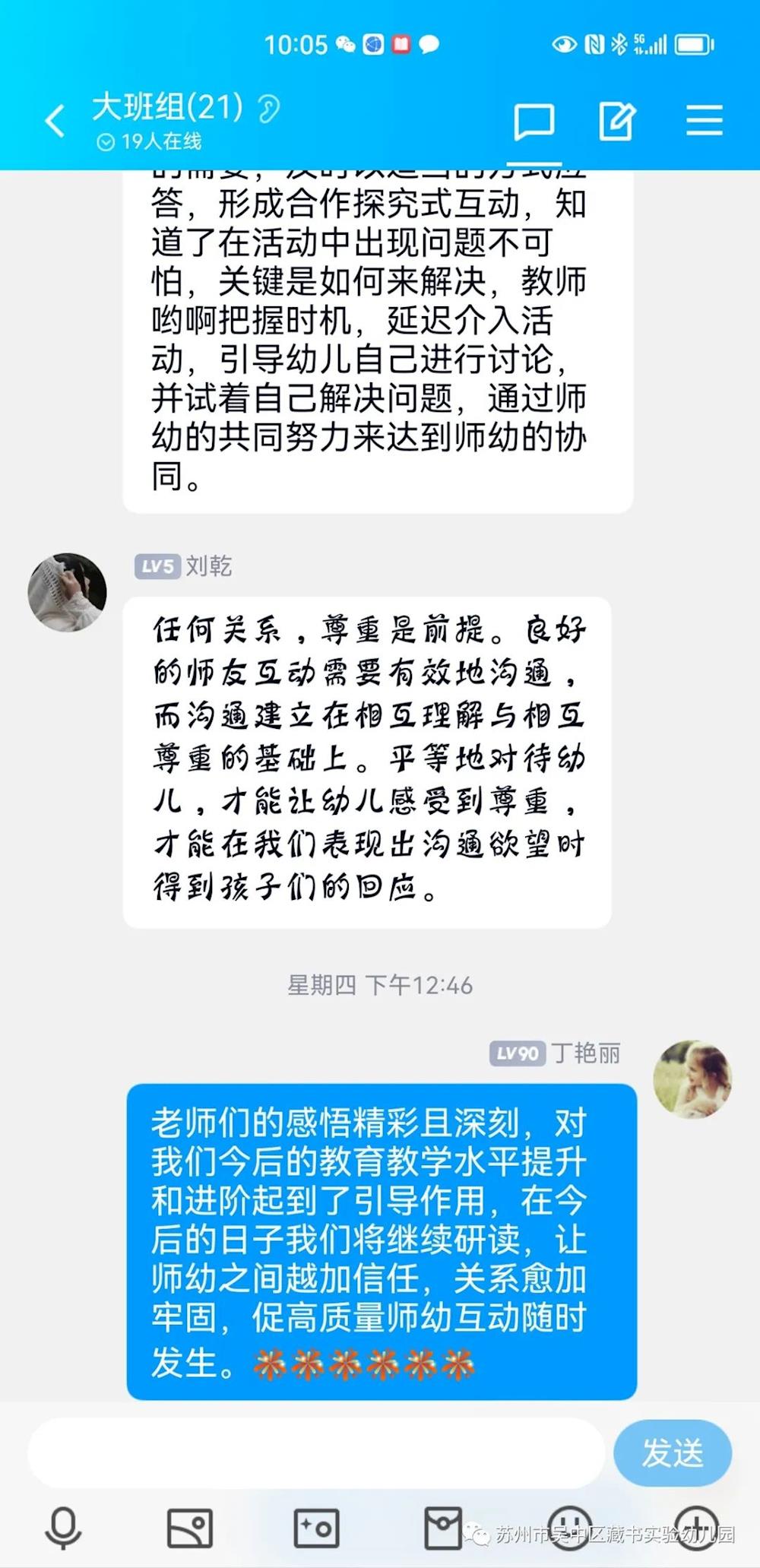This screenshot has width=760, height=1568.
Task: Open the group notes edit icon
Action: coord(616,122)
